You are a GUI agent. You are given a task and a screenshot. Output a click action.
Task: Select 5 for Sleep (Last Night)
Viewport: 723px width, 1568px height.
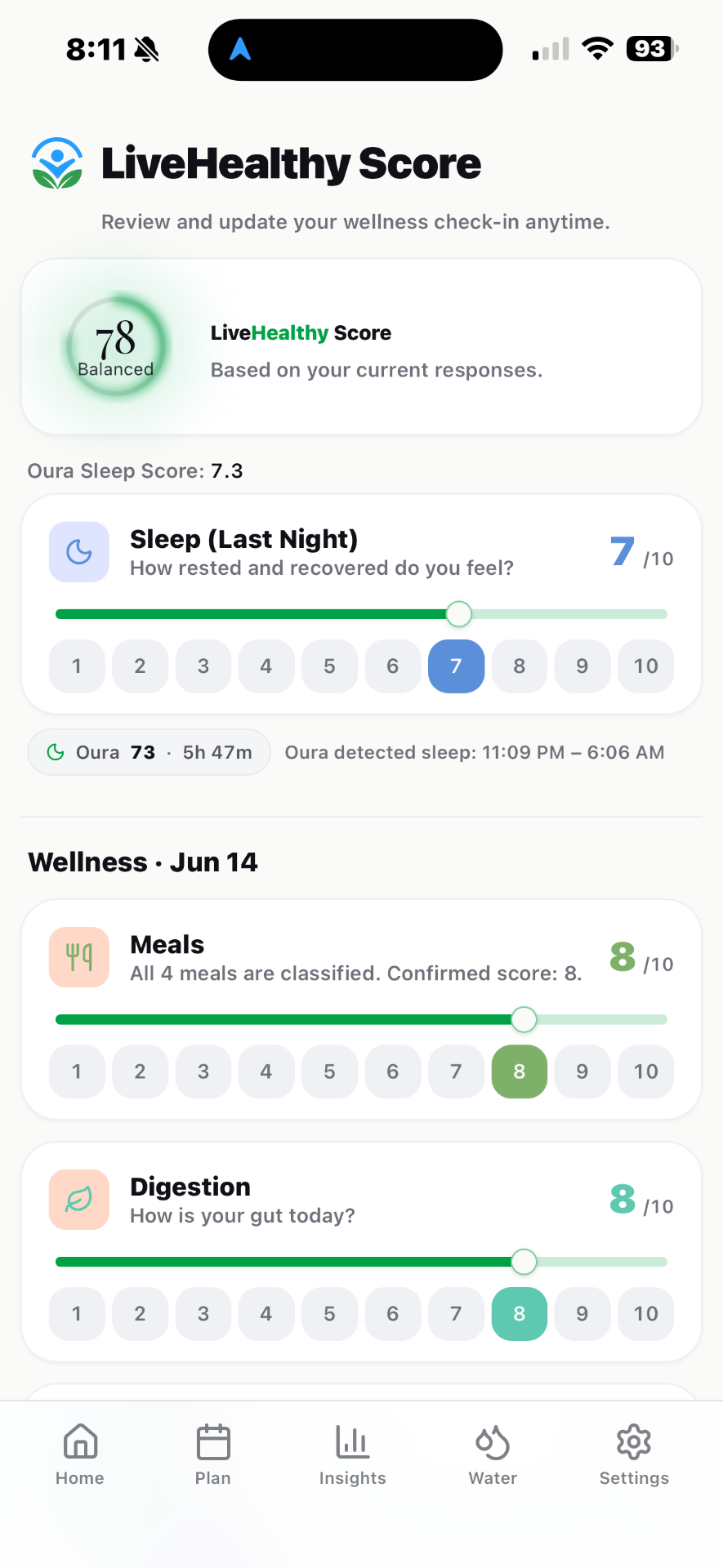click(x=329, y=666)
